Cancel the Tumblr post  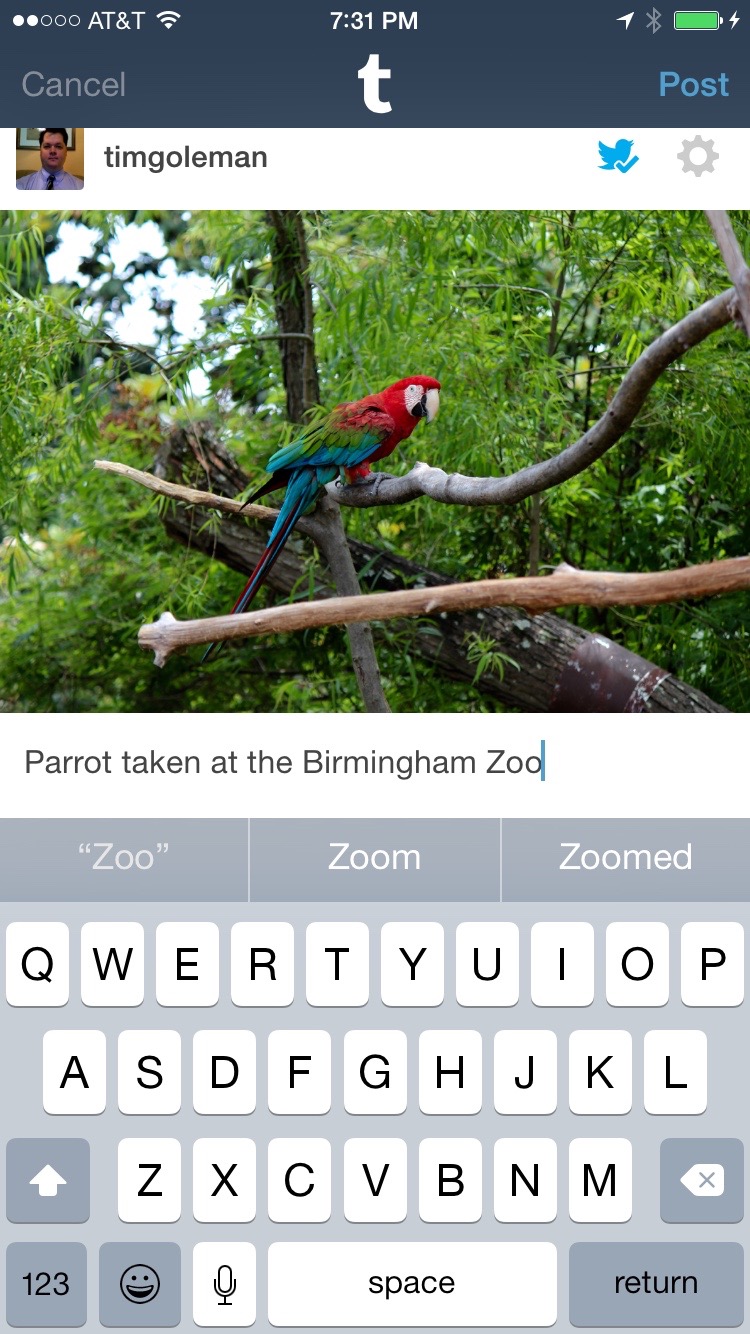tap(74, 85)
